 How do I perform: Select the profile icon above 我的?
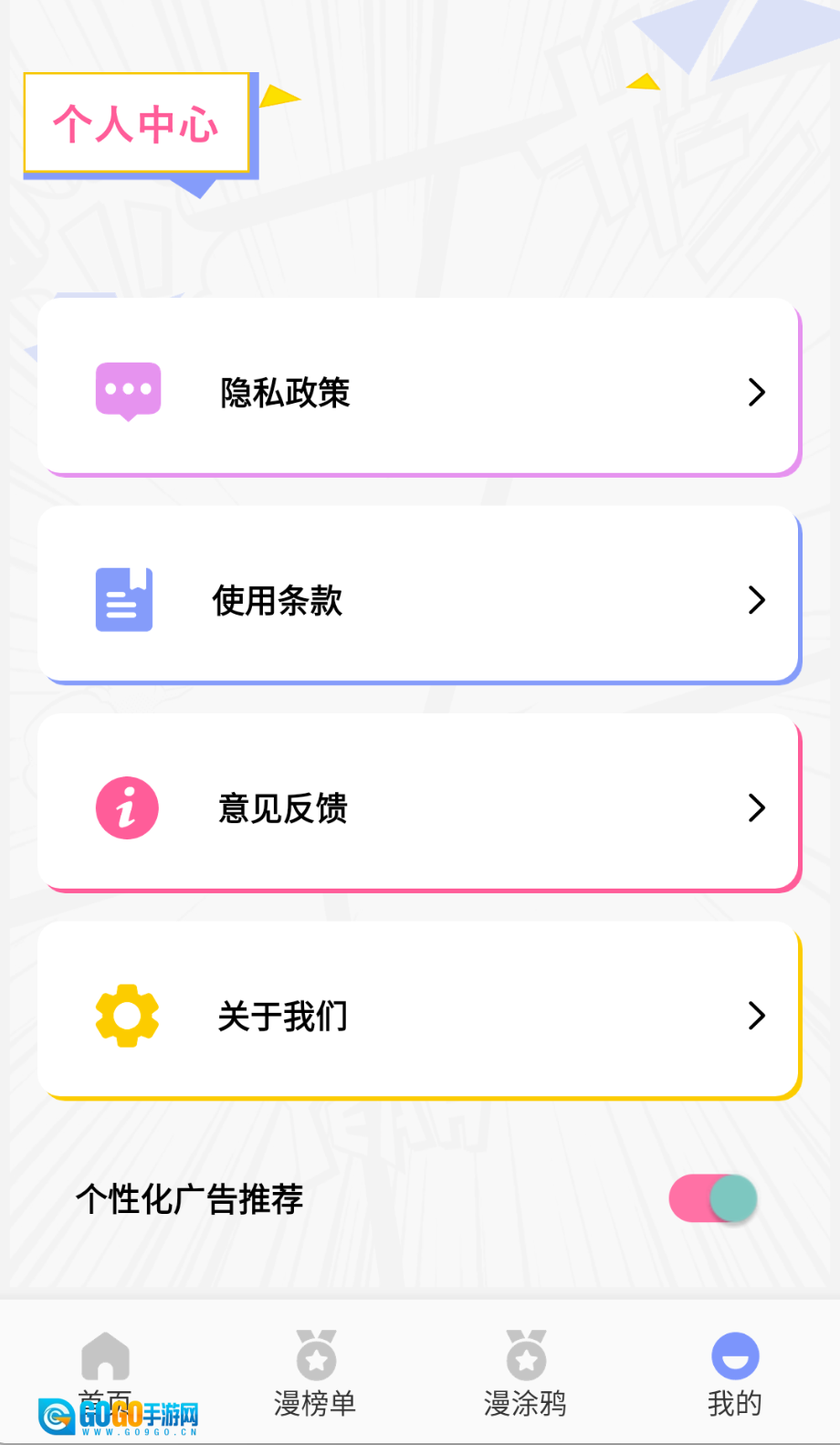tap(734, 1355)
